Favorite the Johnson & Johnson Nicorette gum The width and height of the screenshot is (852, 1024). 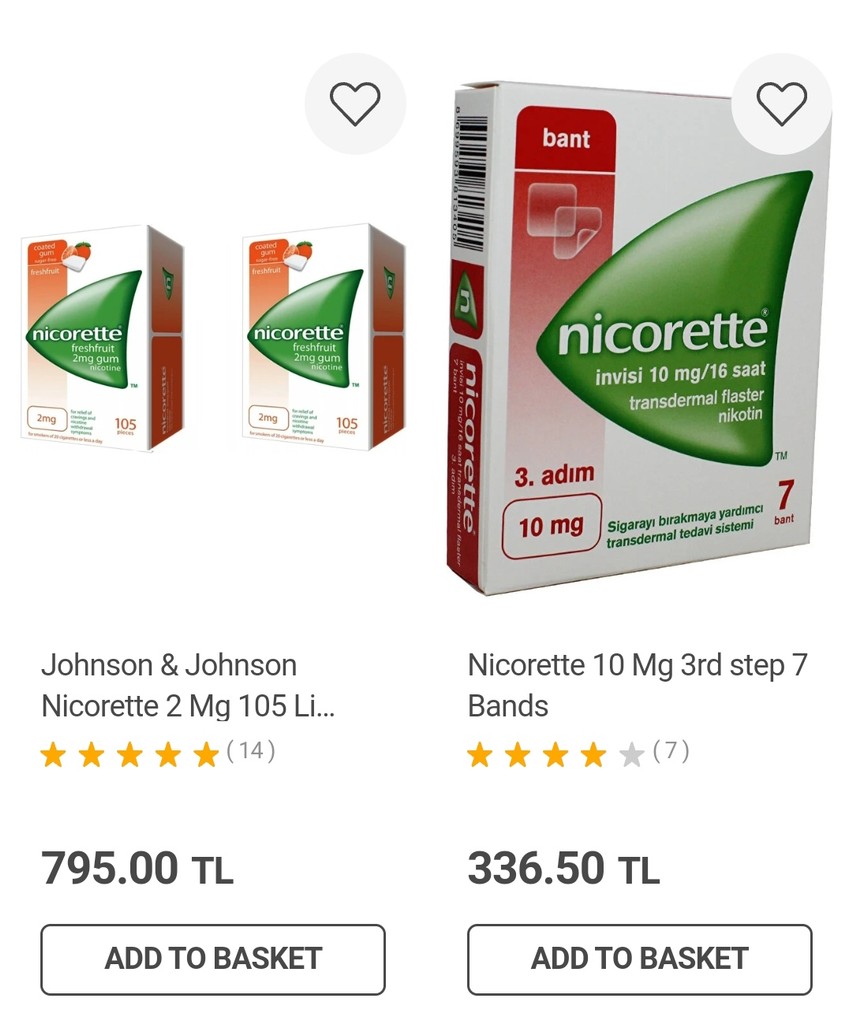(355, 104)
